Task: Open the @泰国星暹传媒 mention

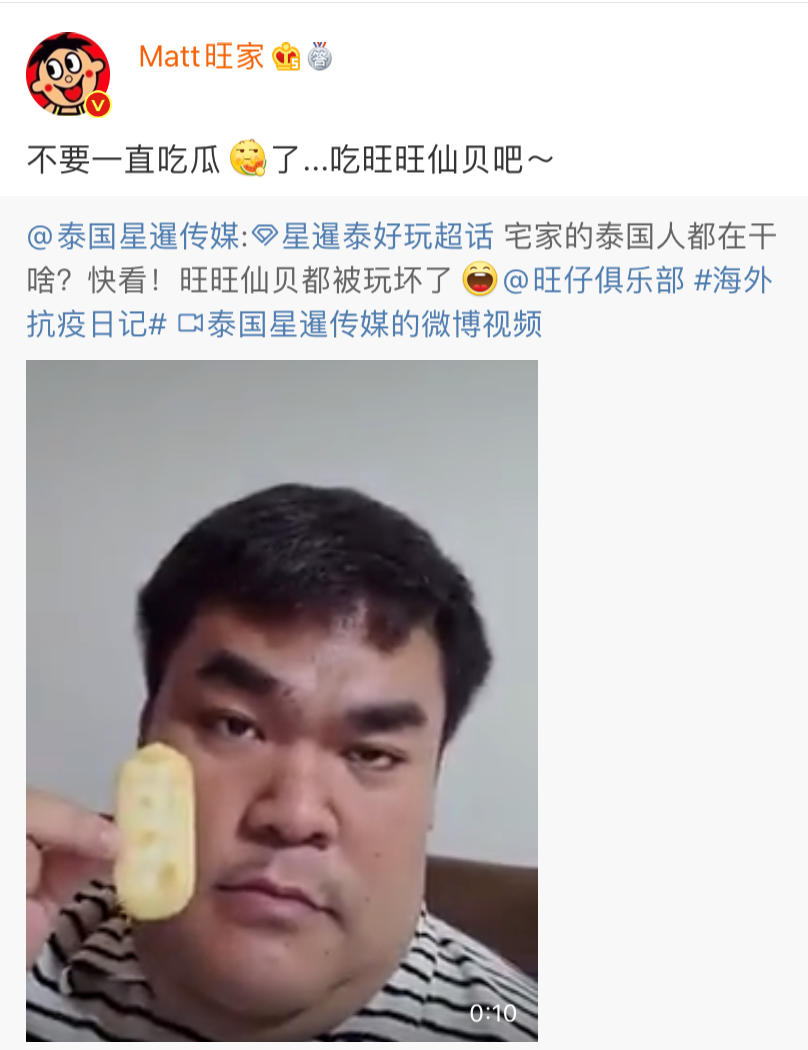Action: coord(134,237)
